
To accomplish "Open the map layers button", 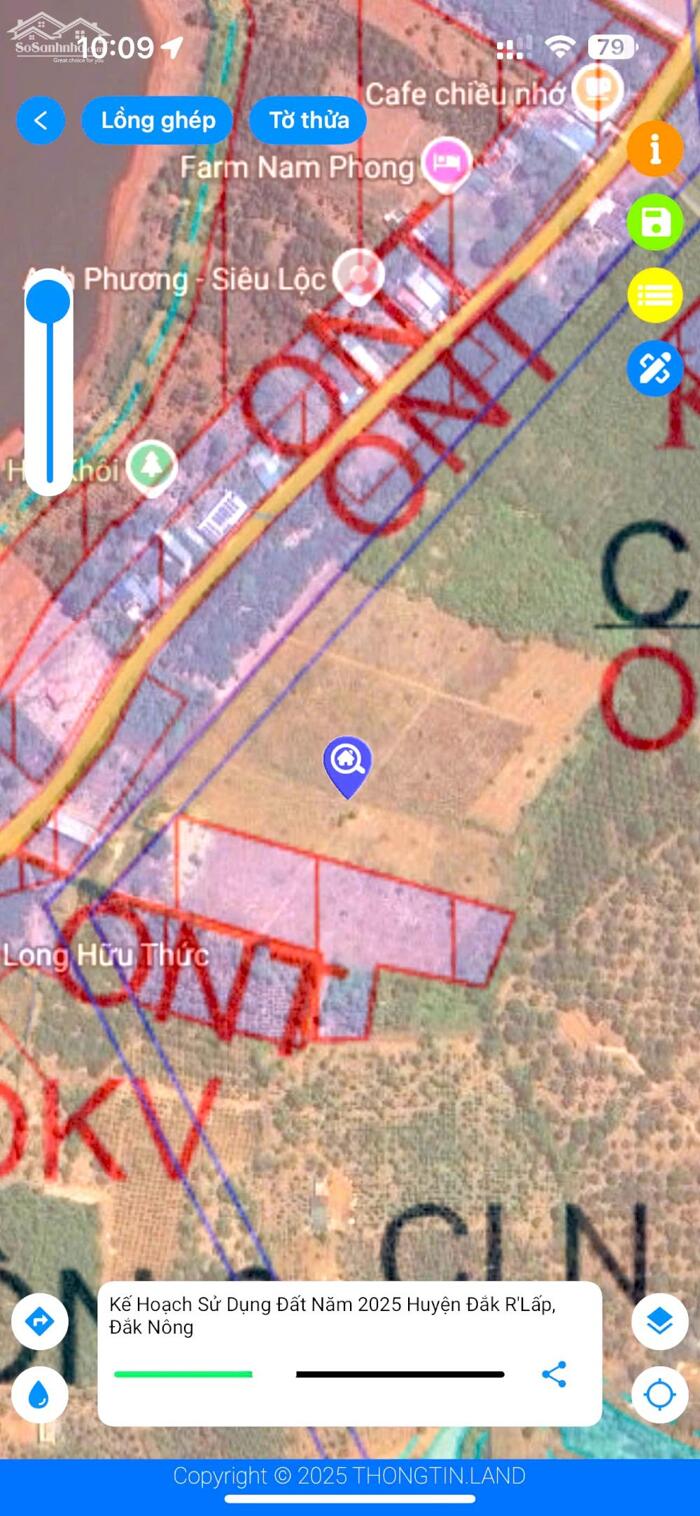I will (660, 1321).
